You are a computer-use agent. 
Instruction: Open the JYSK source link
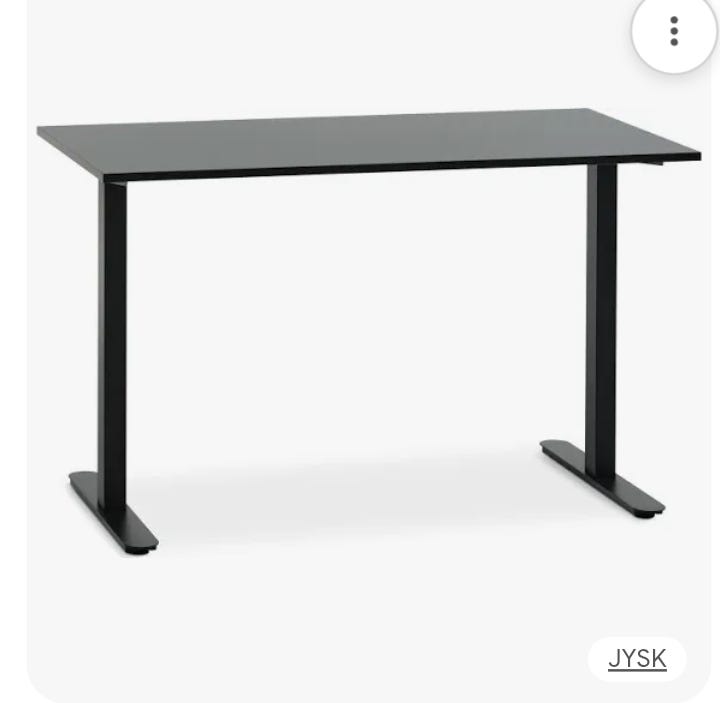point(637,659)
